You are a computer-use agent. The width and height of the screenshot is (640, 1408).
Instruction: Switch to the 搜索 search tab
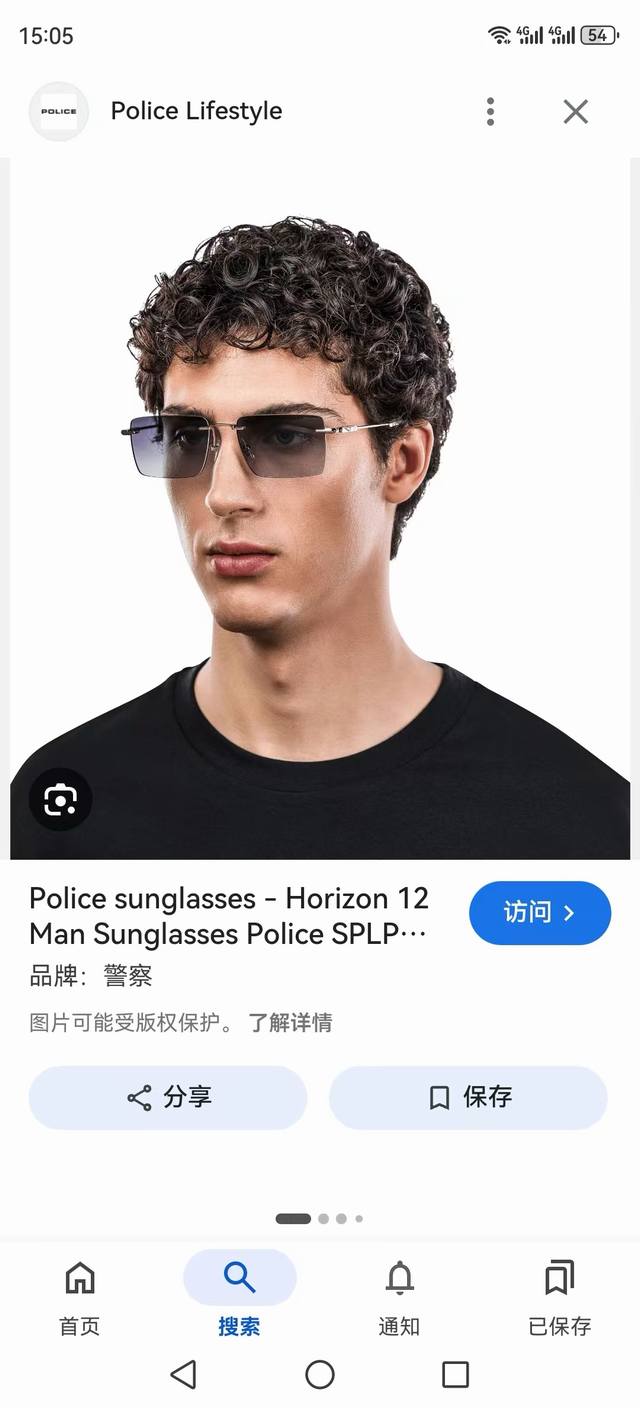(x=239, y=1297)
